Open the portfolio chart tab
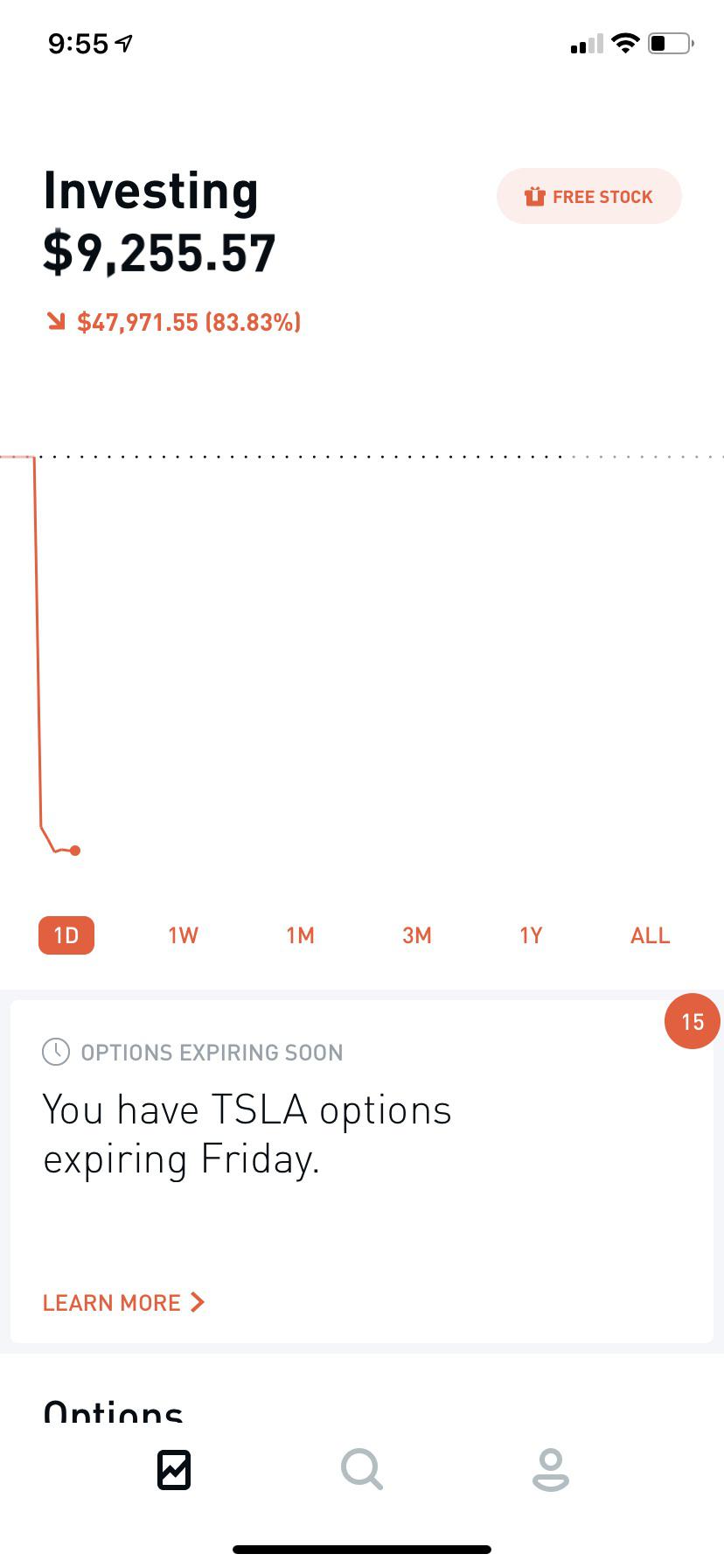This screenshot has width=724, height=1568. point(174,1470)
